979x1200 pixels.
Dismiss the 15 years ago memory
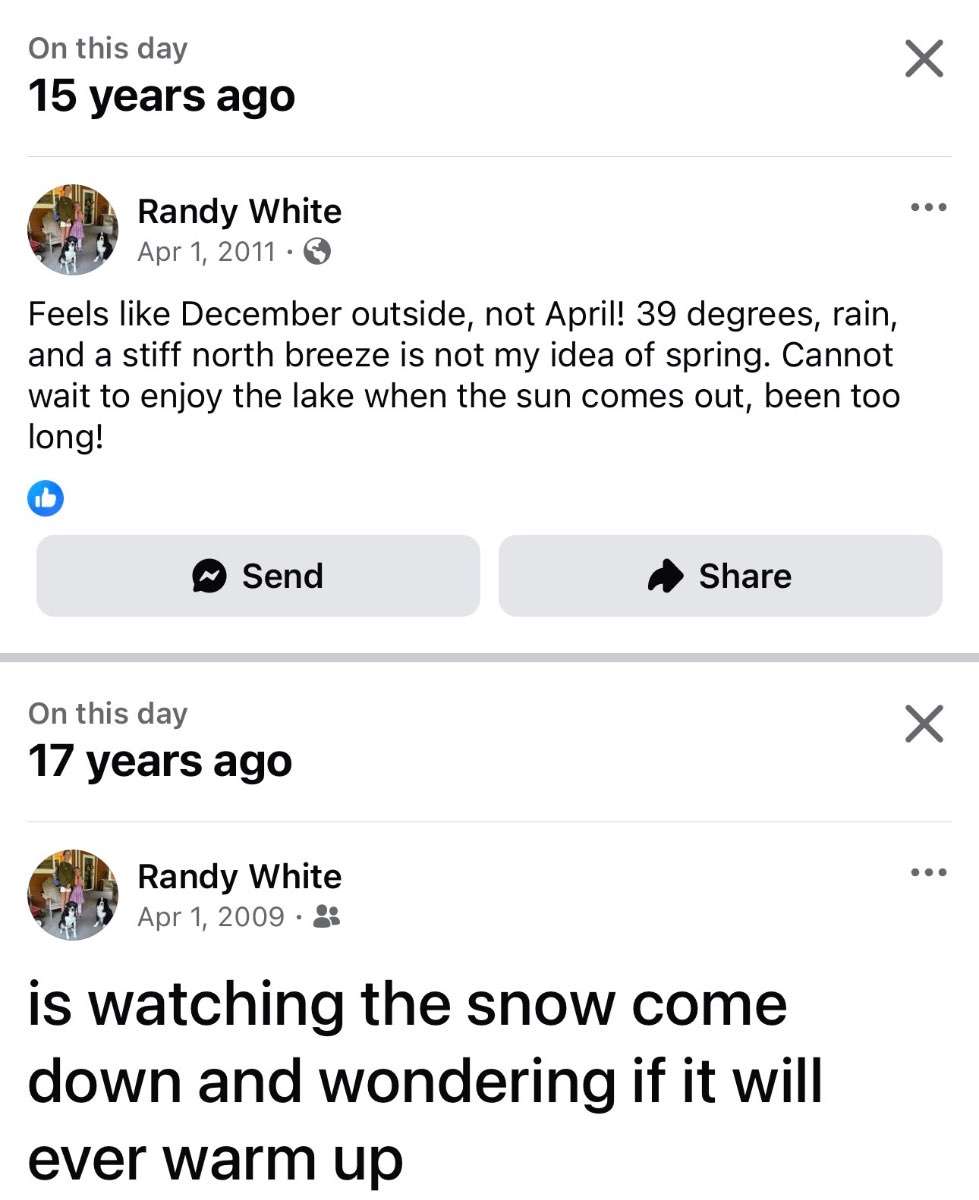(x=923, y=59)
